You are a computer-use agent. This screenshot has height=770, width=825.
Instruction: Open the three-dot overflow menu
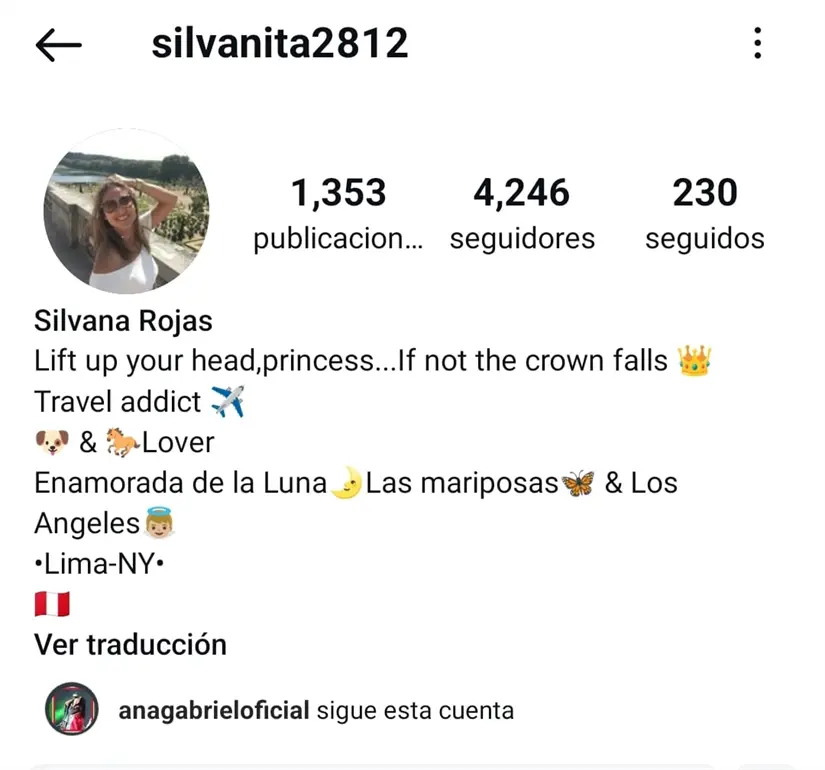[x=758, y=44]
